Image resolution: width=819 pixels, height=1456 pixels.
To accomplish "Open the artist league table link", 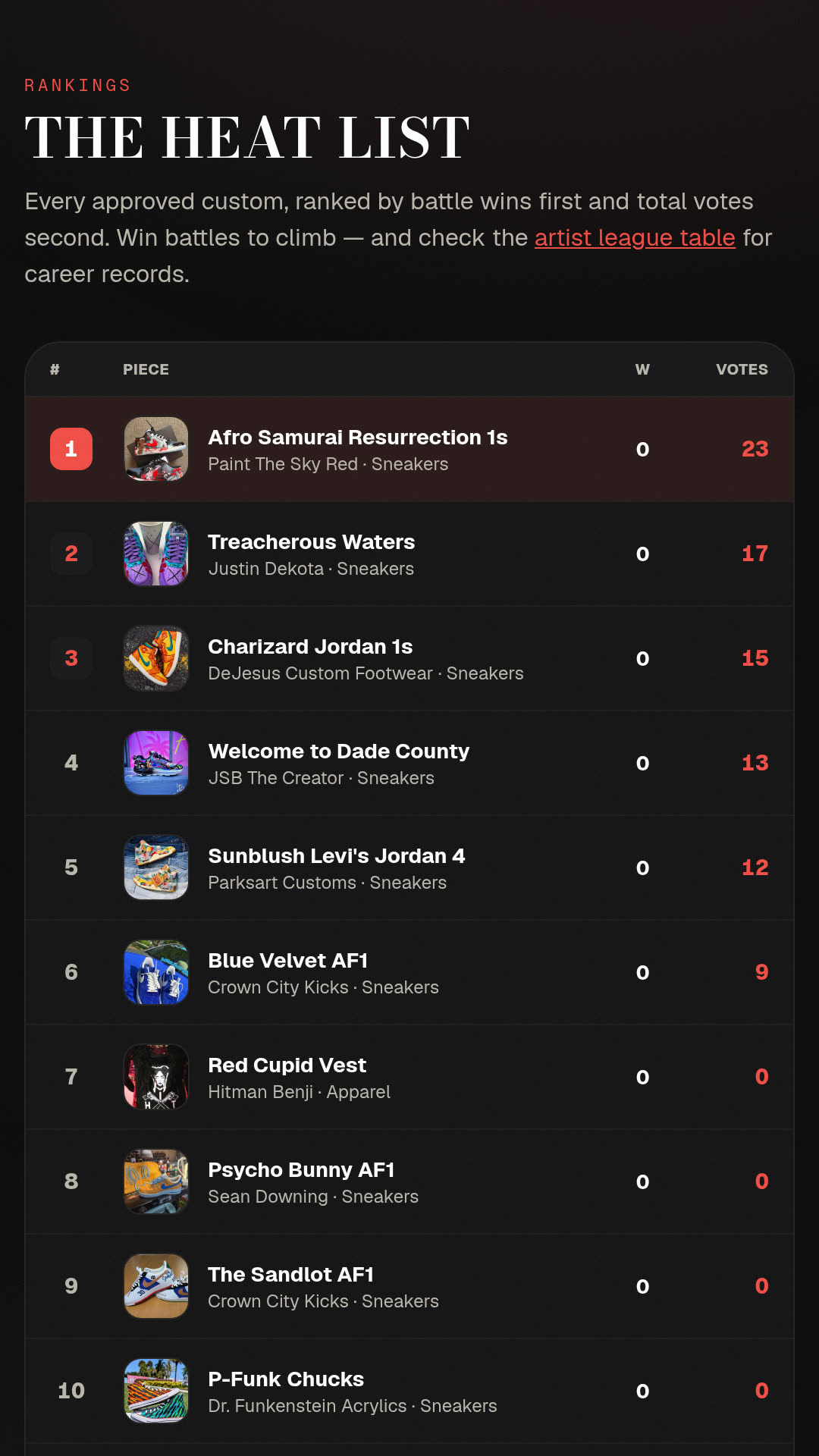I will click(x=635, y=238).
